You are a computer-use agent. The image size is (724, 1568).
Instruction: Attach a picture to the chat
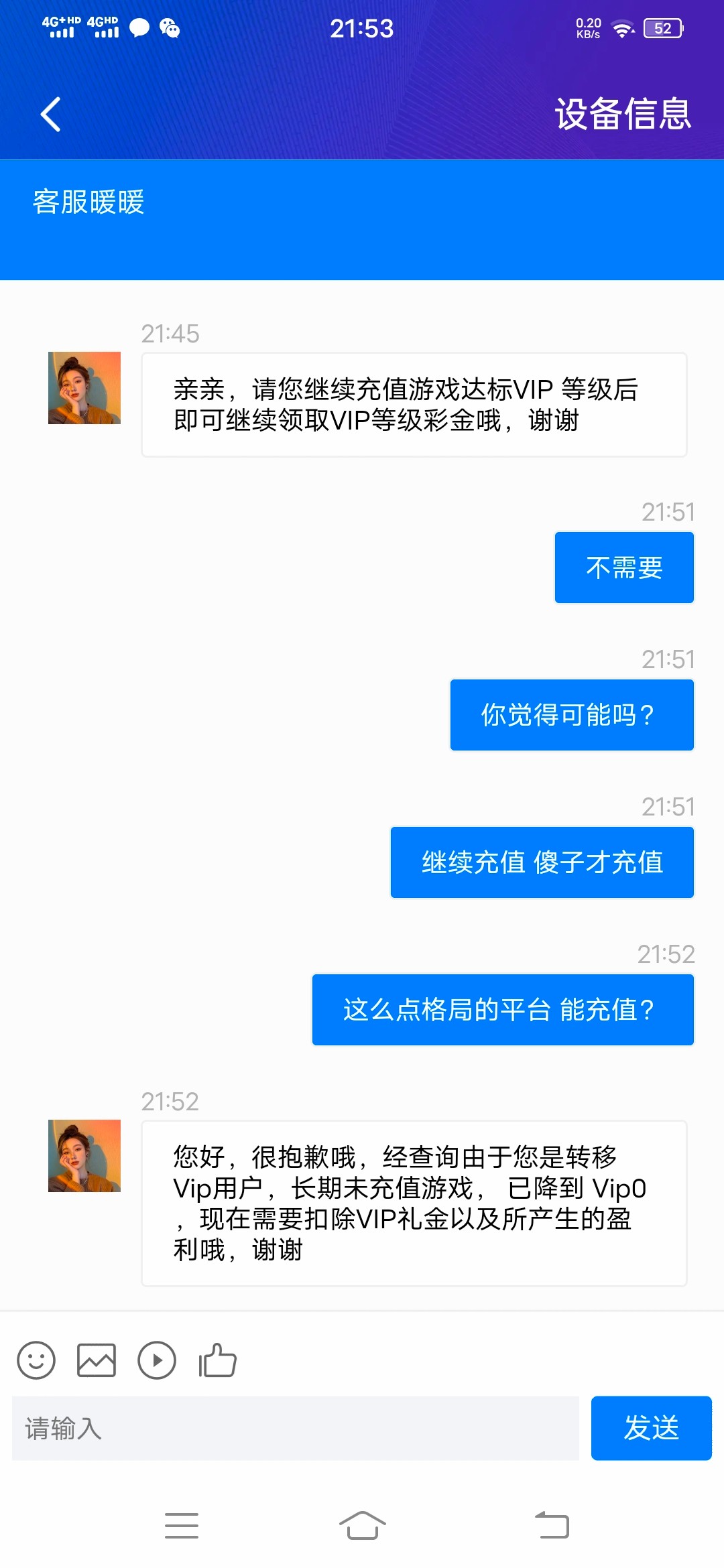[x=97, y=1360]
